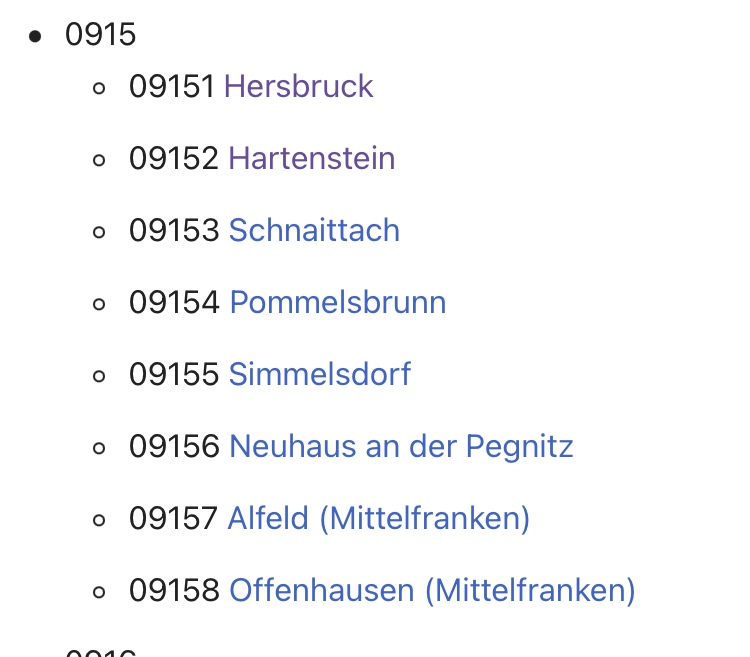Tap the Pommelsbrunn link
The image size is (750, 657).
337,303
